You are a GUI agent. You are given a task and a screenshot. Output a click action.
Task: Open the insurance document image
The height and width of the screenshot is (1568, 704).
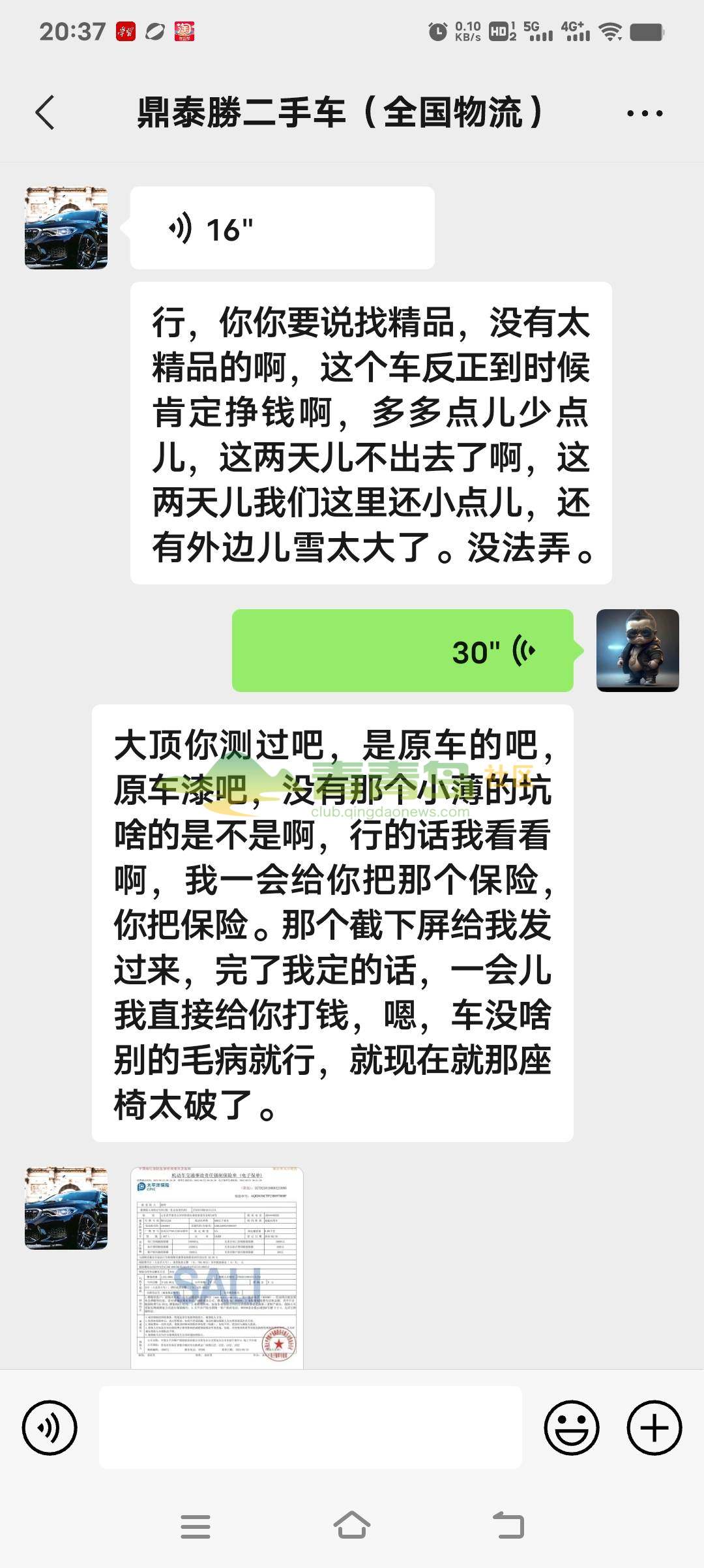click(x=217, y=1267)
